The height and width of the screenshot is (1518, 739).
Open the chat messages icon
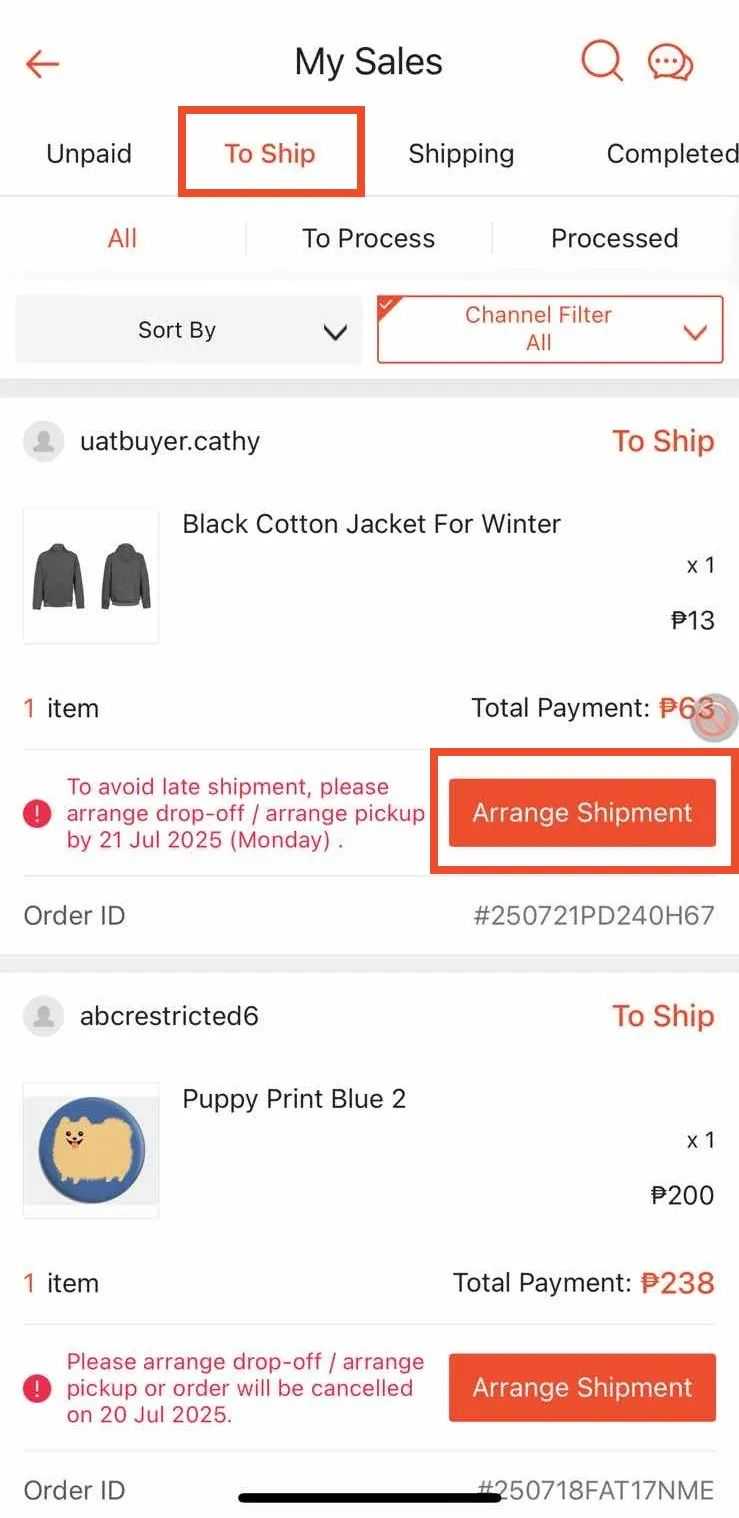(x=670, y=63)
